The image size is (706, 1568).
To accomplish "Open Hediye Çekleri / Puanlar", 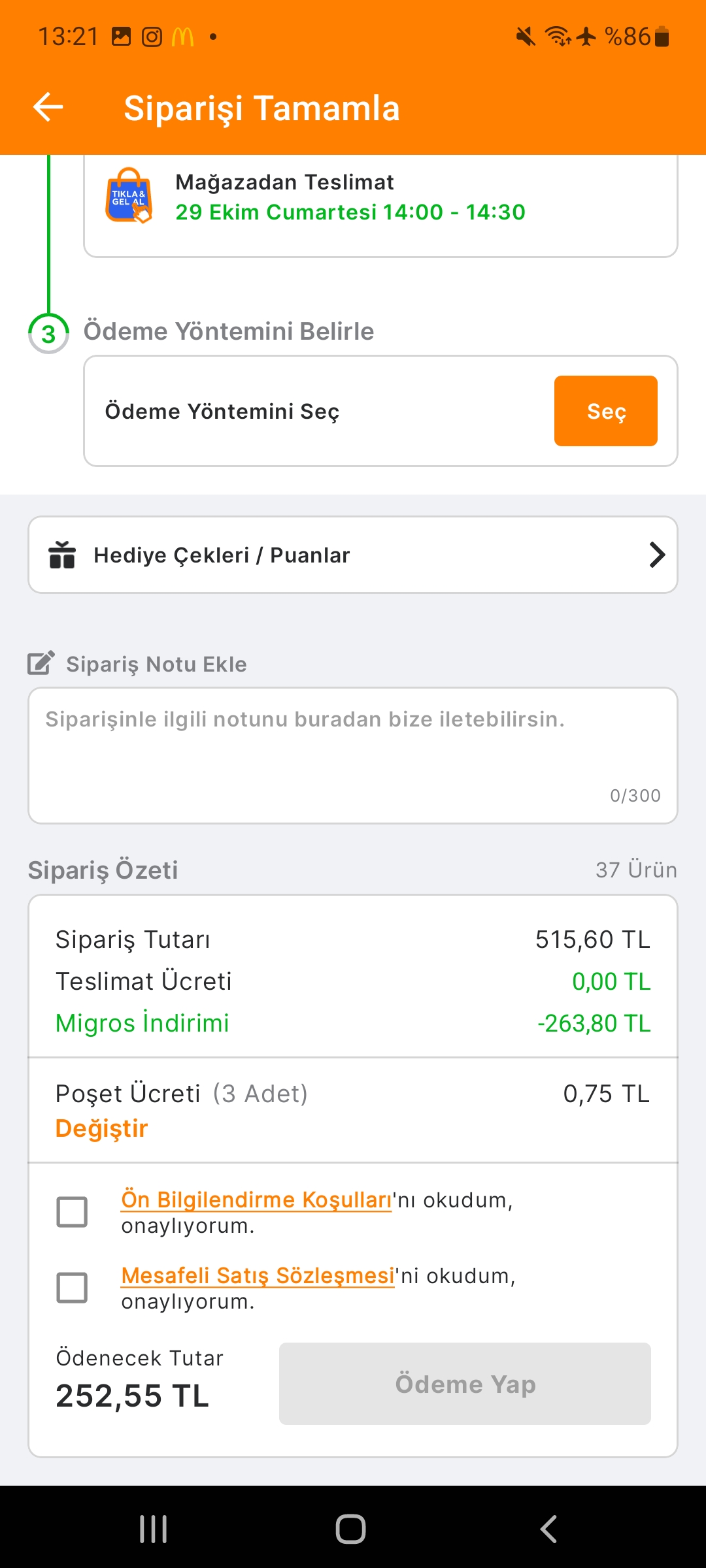I will tap(353, 555).
